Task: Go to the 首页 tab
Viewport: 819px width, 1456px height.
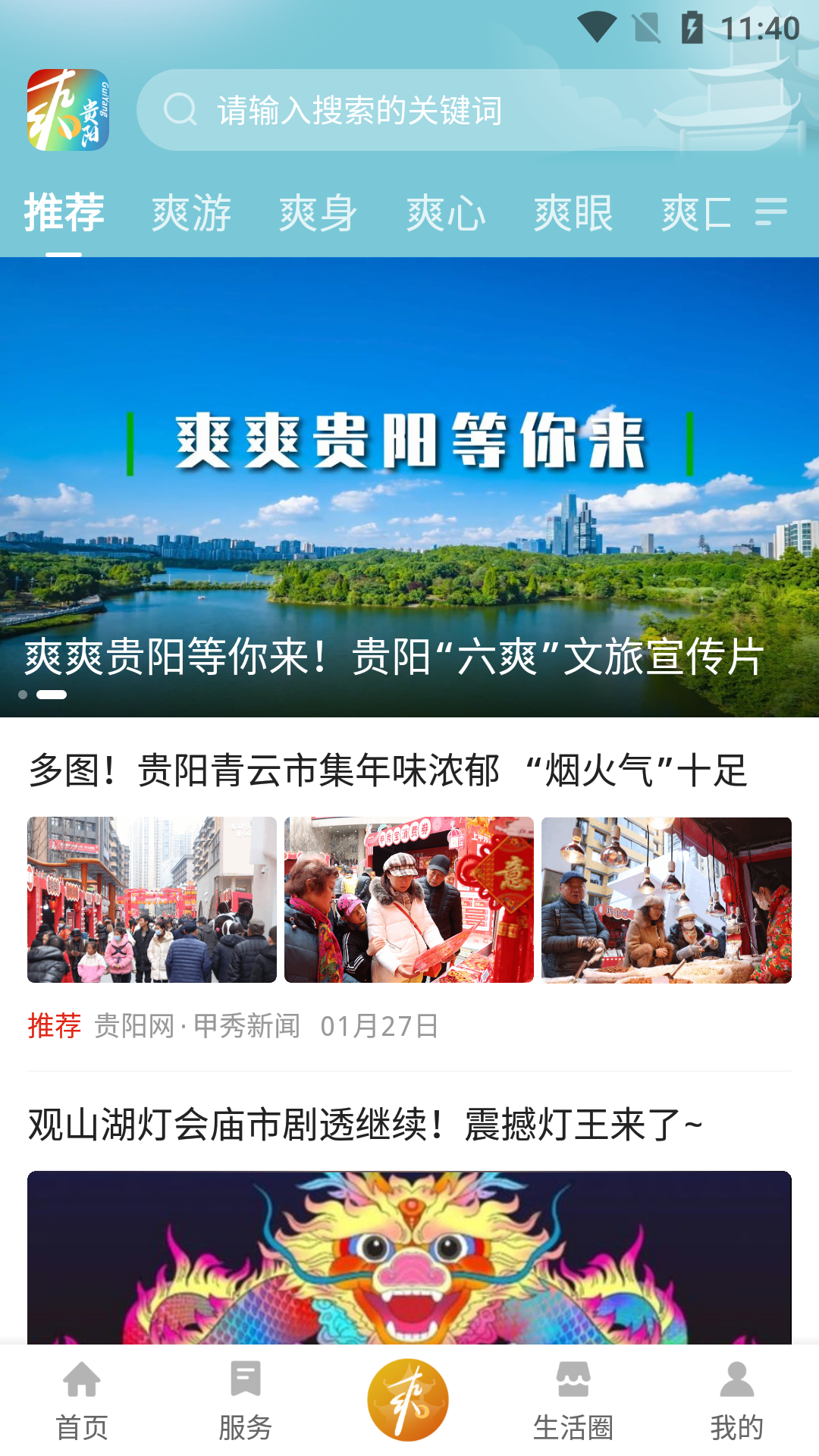Action: (x=82, y=1400)
